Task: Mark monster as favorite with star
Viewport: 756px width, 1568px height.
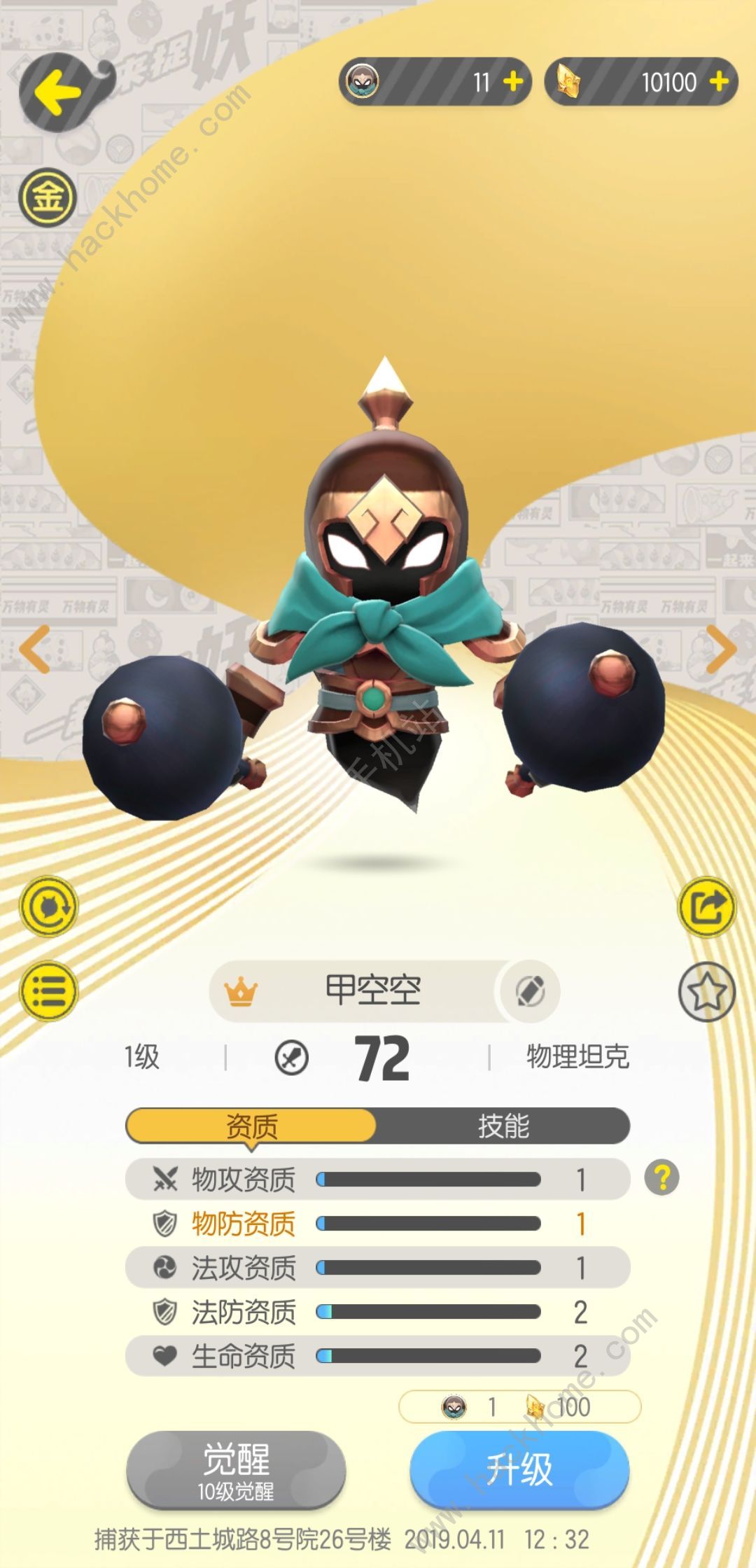Action: click(707, 991)
